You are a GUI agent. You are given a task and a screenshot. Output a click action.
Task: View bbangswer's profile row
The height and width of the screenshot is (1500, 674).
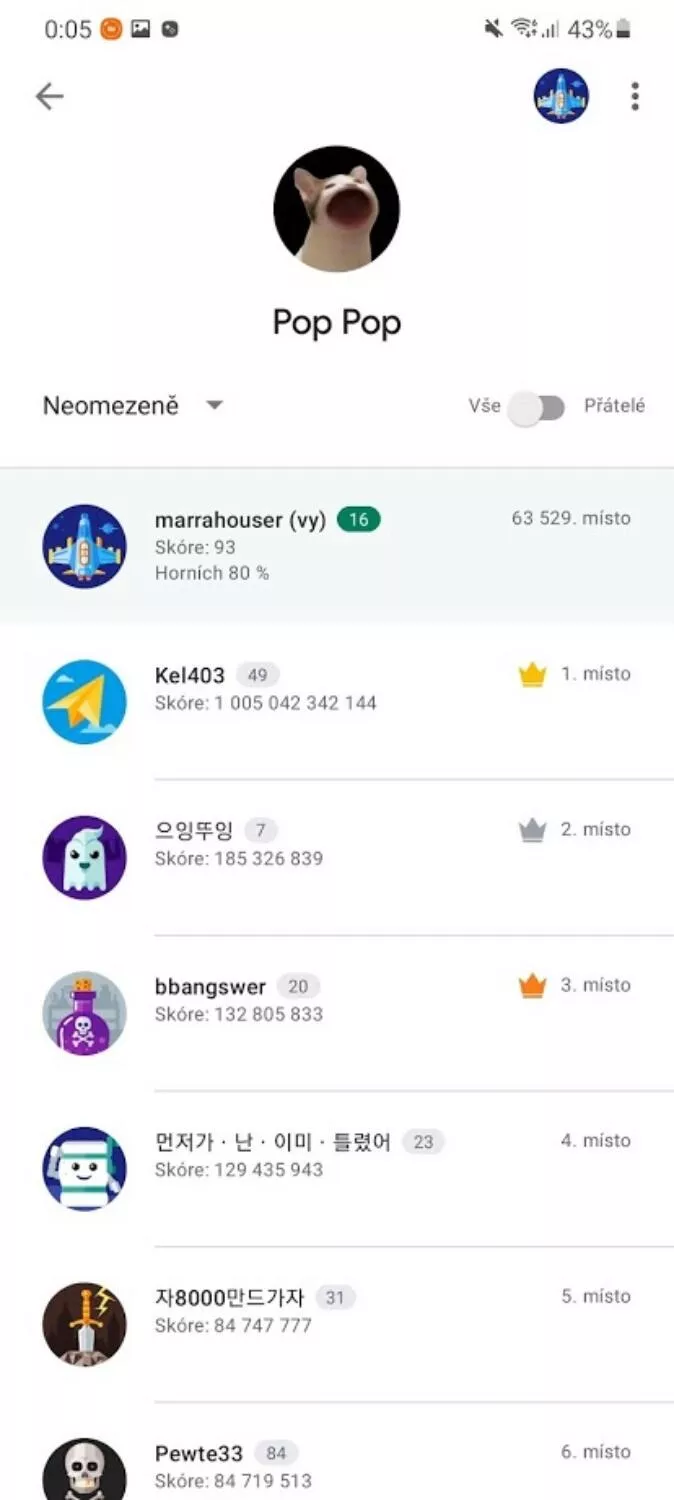337,1013
